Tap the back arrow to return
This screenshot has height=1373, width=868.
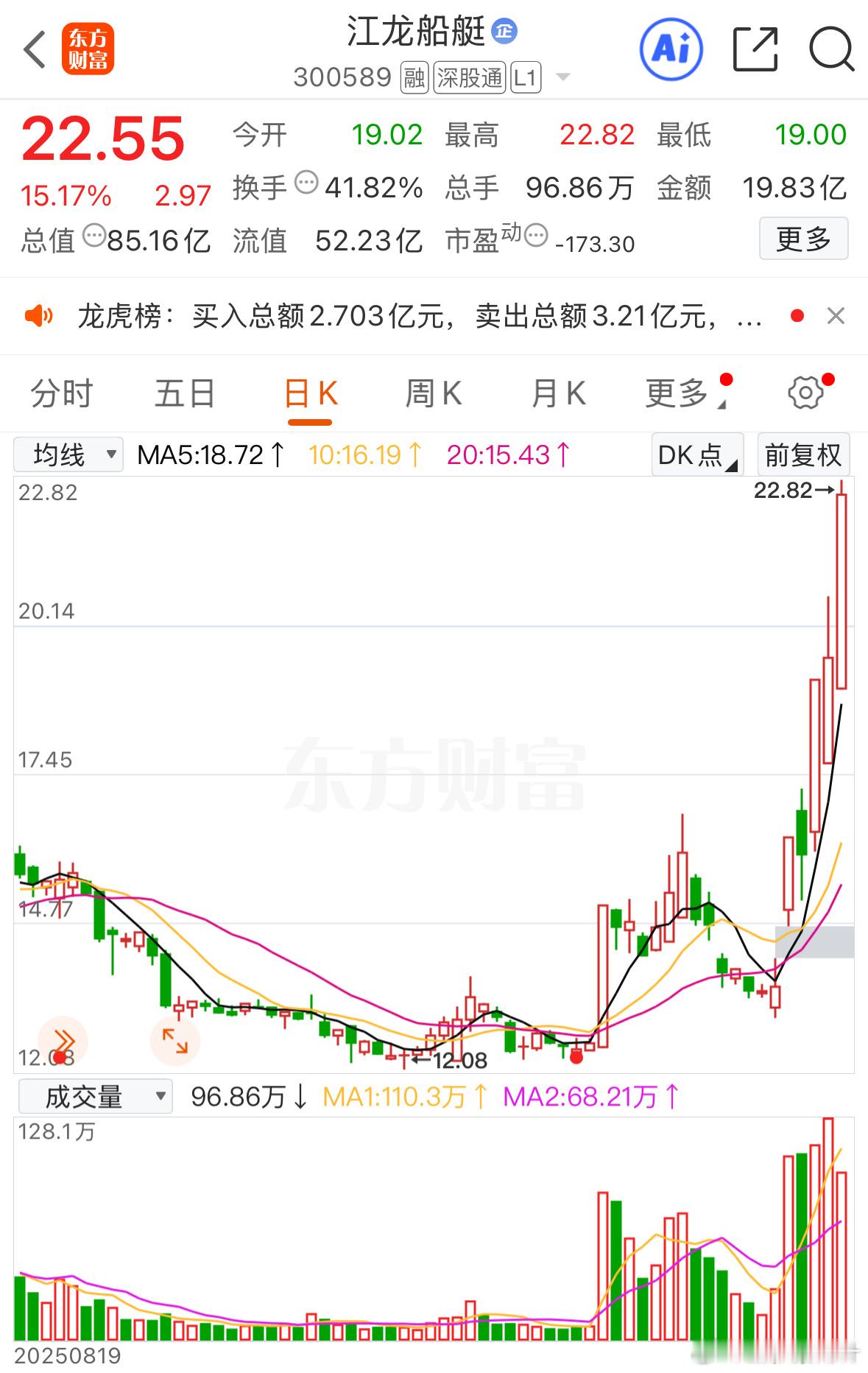(x=35, y=49)
